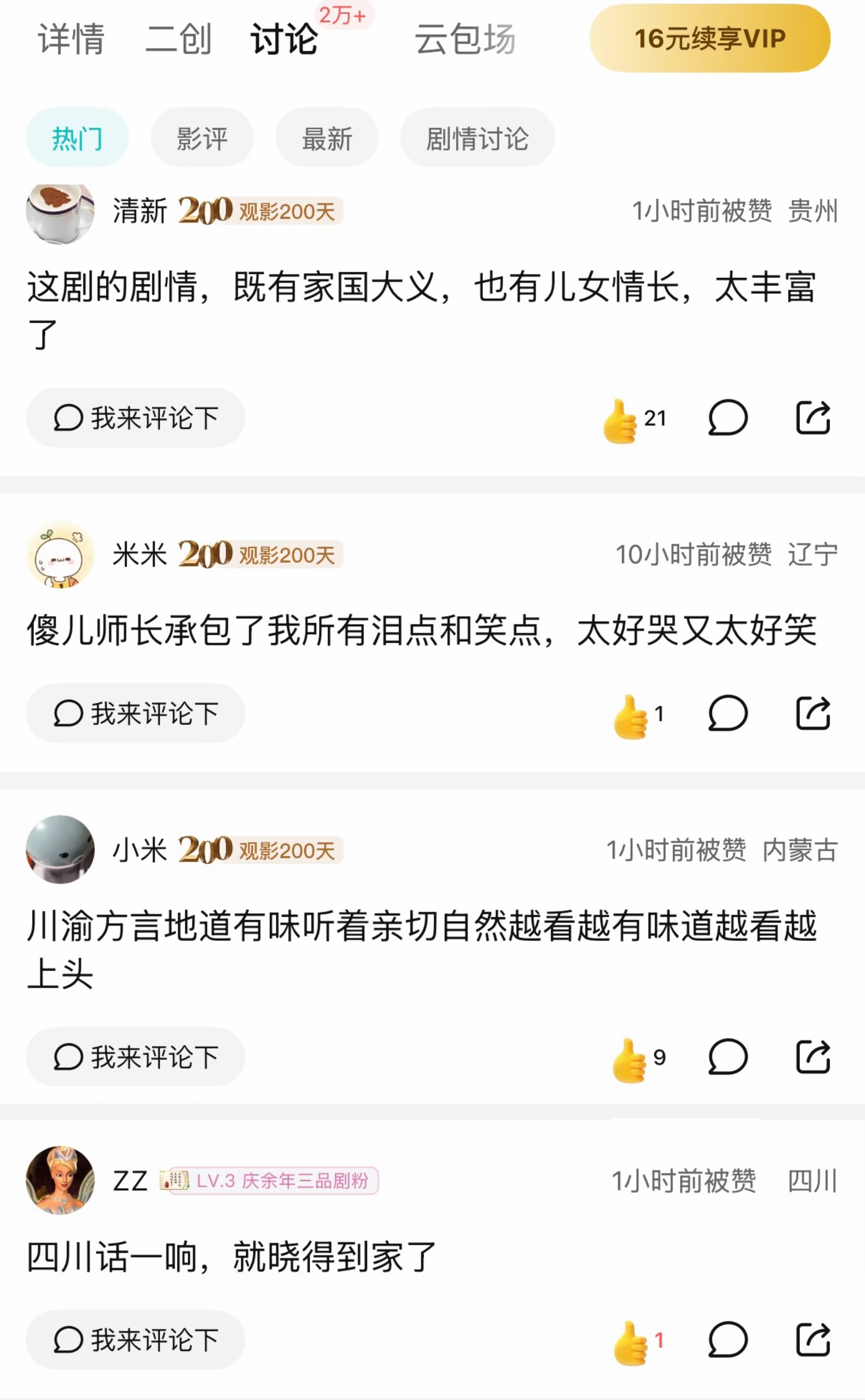
Task: Show 最新 discussions
Action: tap(327, 138)
